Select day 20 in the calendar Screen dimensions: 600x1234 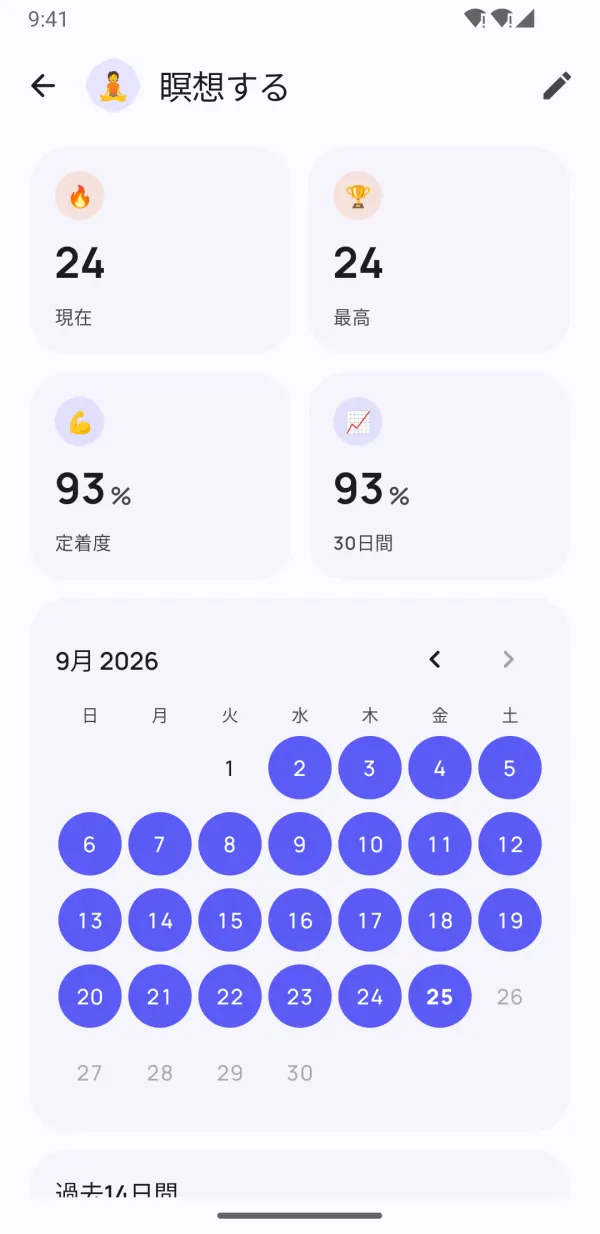90,996
